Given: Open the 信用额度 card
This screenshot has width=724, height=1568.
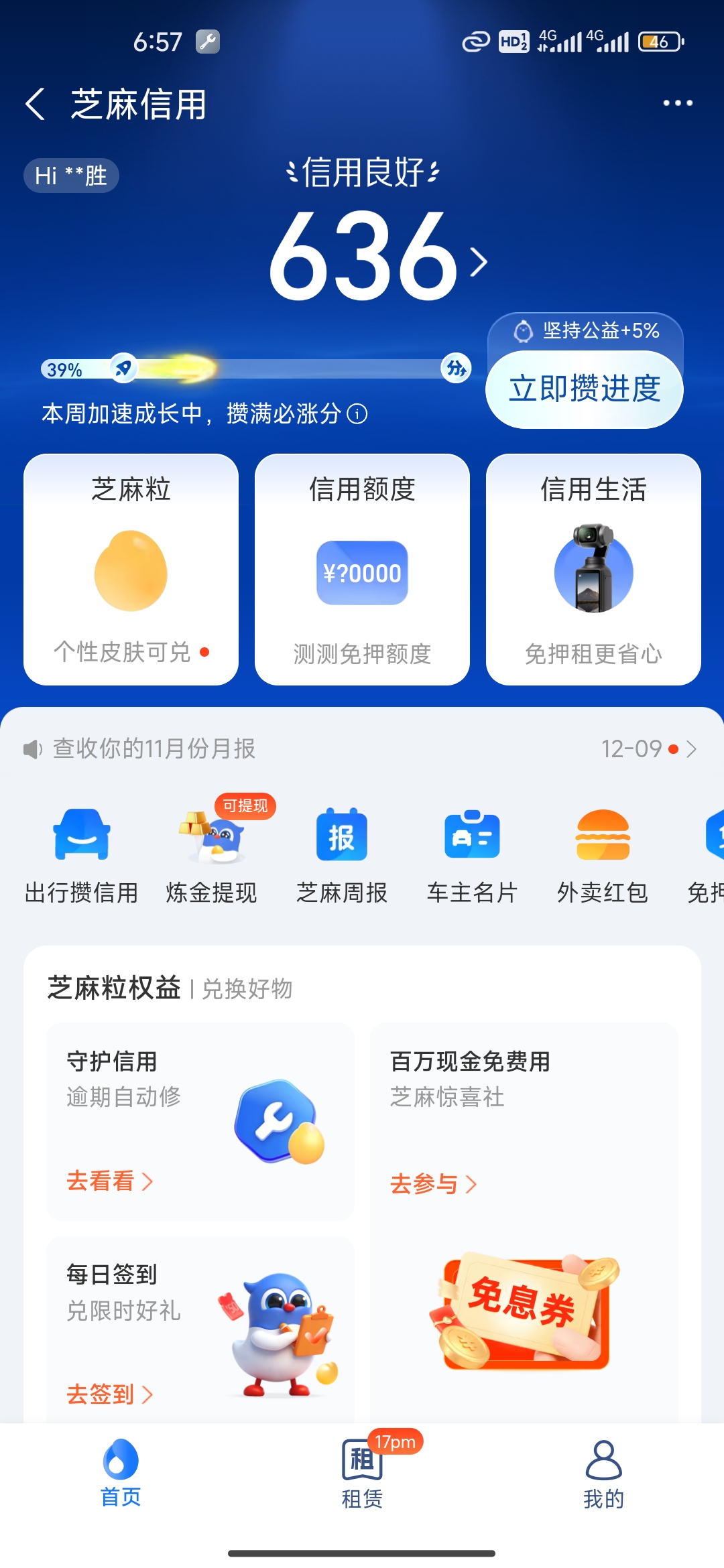Looking at the screenshot, I should (362, 570).
